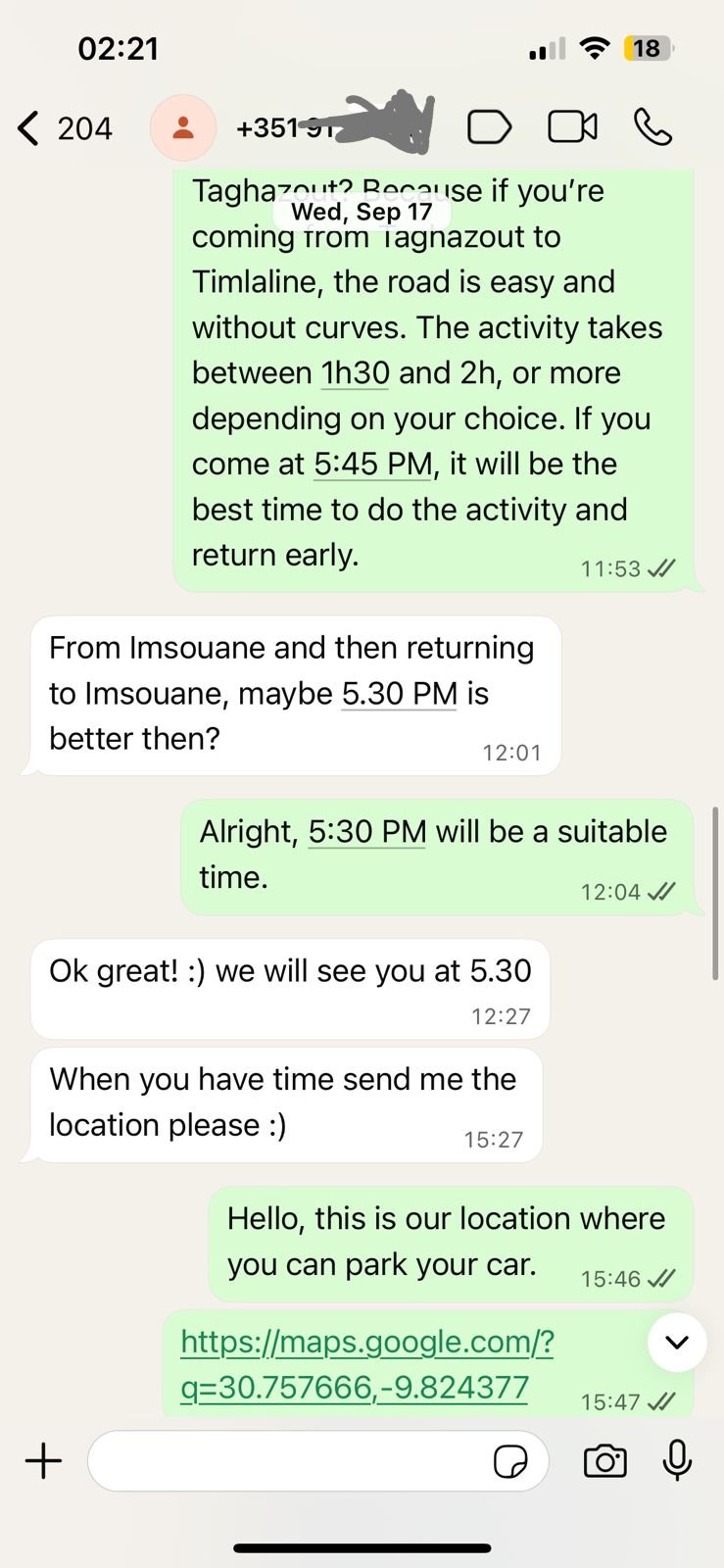Jump to latest messages with down chevron
This screenshot has width=724, height=1568.
(677, 1342)
